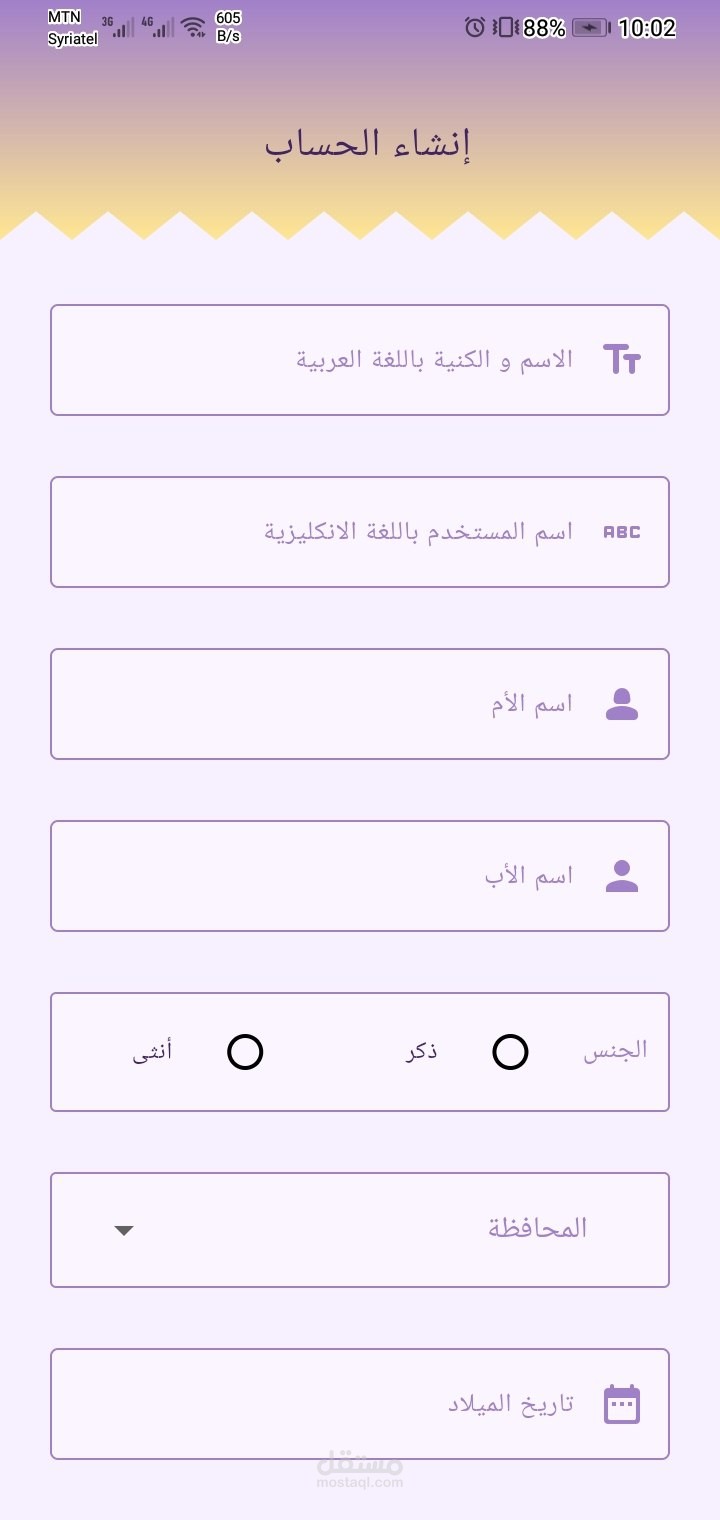Open the date of birth picker
Screen dimensions: 720x1520
point(360,1404)
